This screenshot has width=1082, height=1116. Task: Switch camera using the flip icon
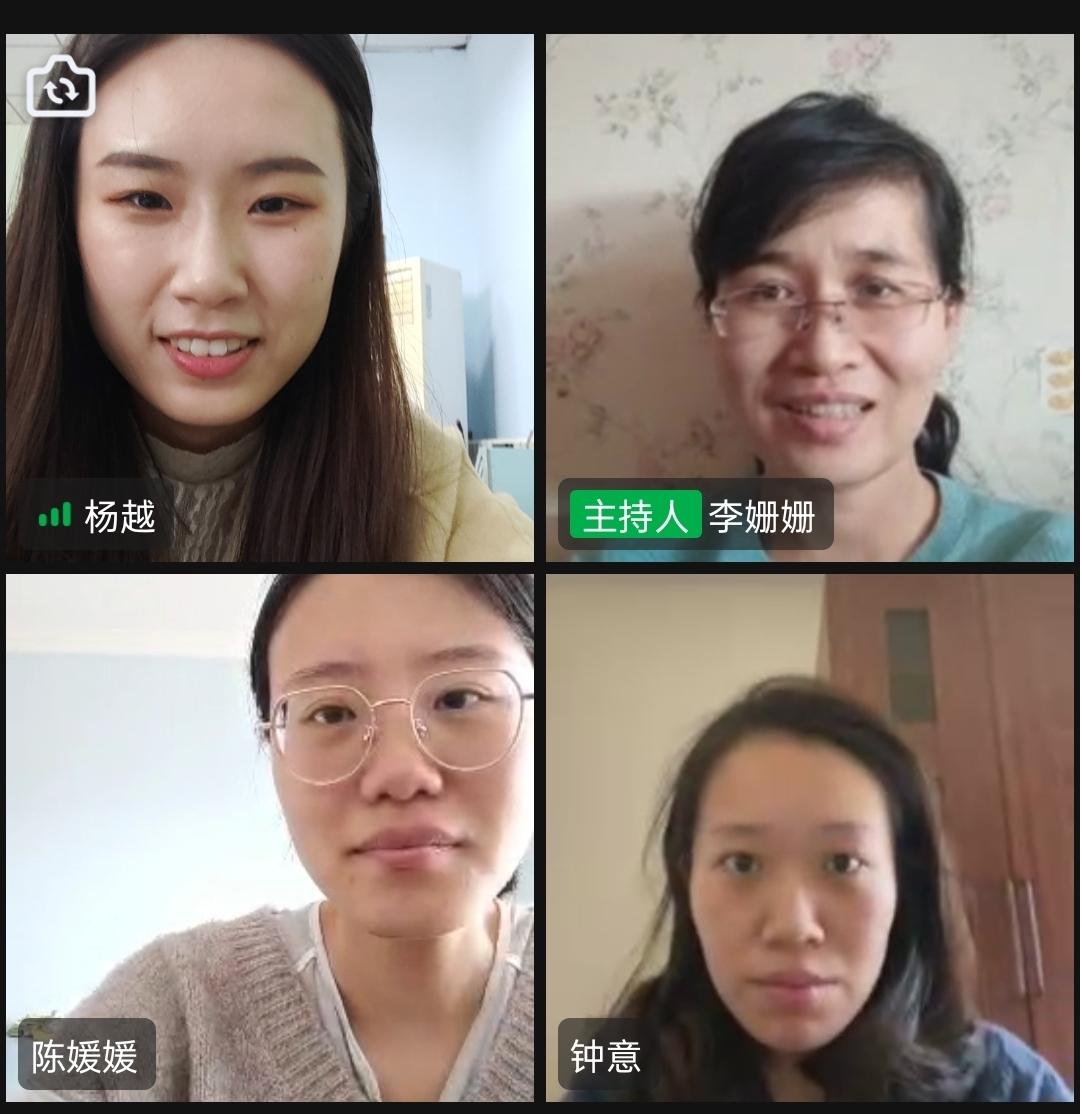pos(61,87)
